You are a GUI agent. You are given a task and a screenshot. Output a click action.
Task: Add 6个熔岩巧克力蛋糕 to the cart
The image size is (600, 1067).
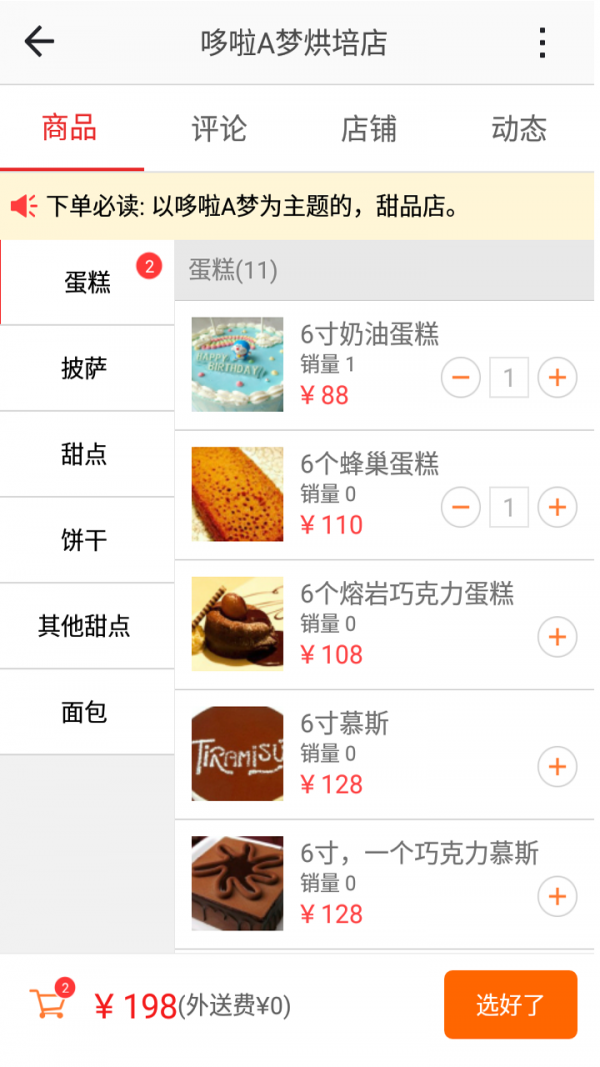pos(557,637)
